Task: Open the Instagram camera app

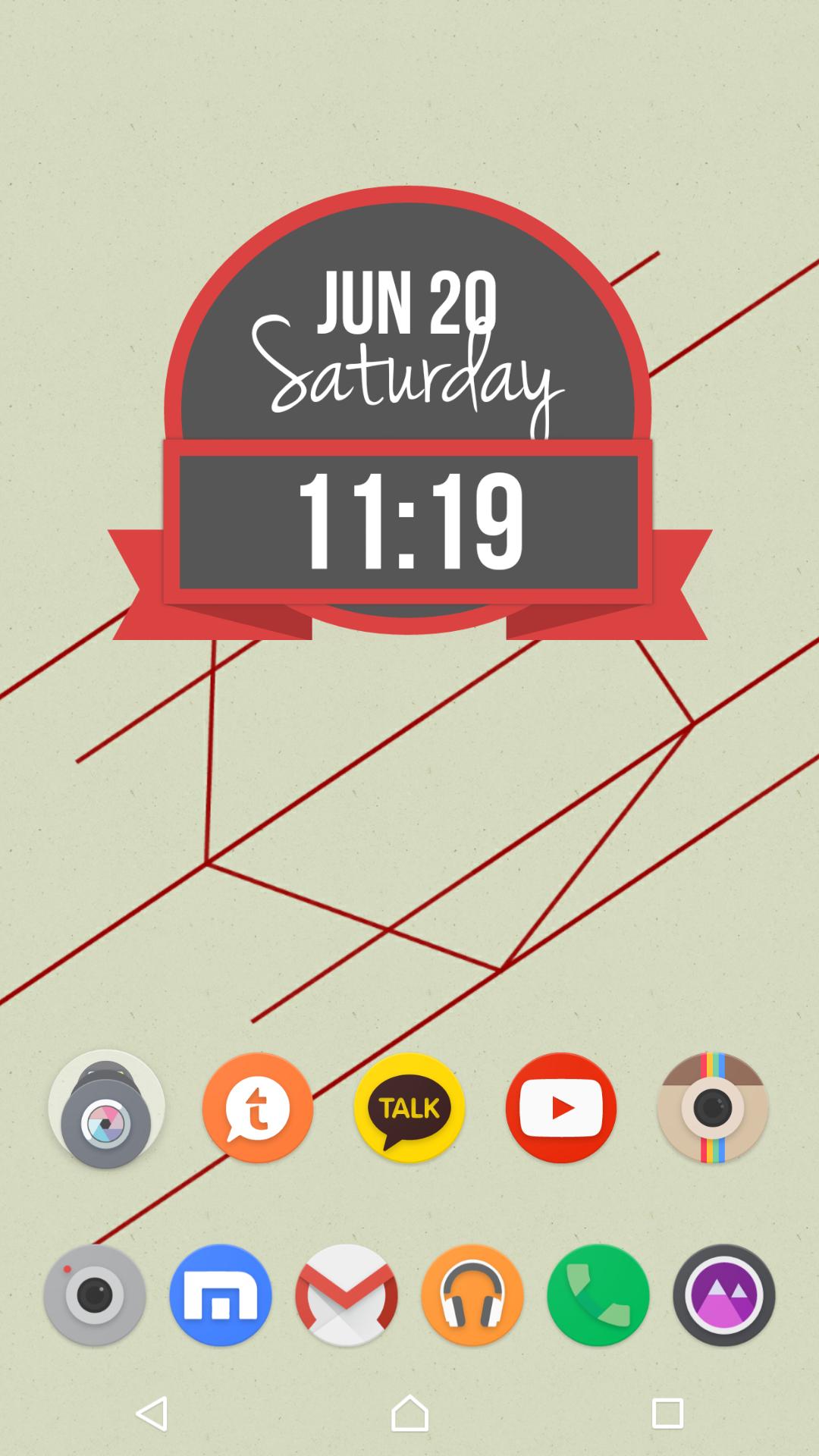Action: point(713,1109)
